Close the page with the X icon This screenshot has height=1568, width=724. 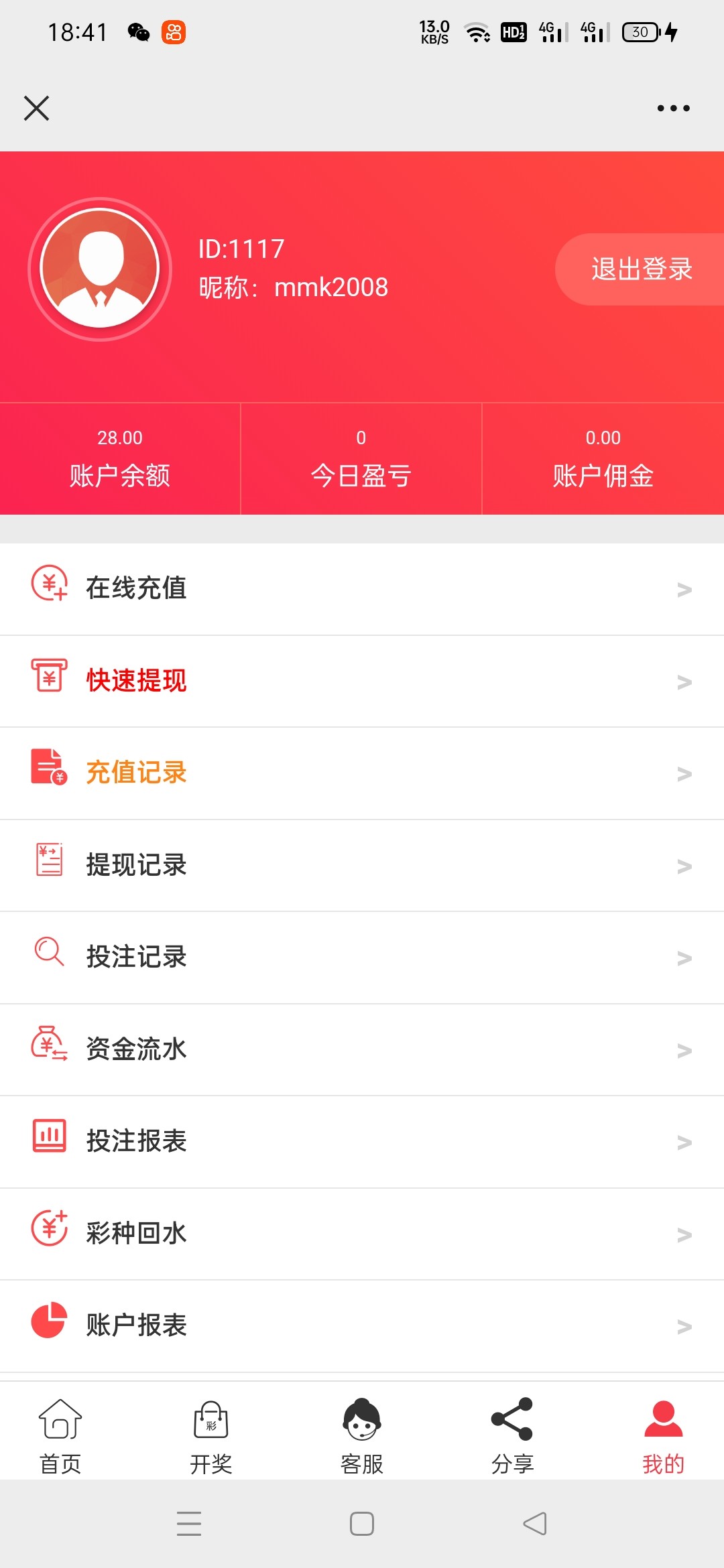(x=36, y=108)
